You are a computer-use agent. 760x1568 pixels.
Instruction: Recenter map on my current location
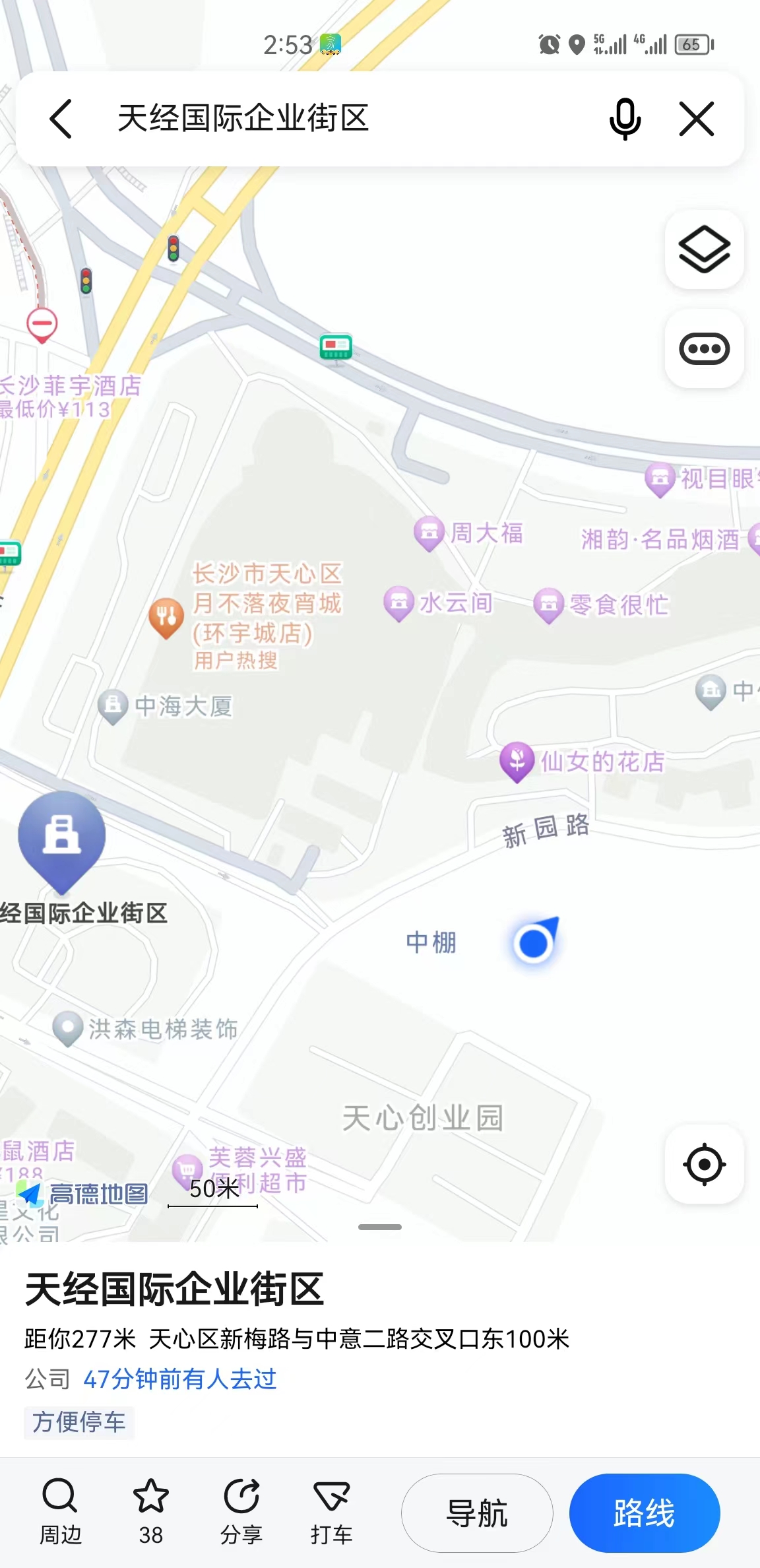click(x=704, y=1164)
